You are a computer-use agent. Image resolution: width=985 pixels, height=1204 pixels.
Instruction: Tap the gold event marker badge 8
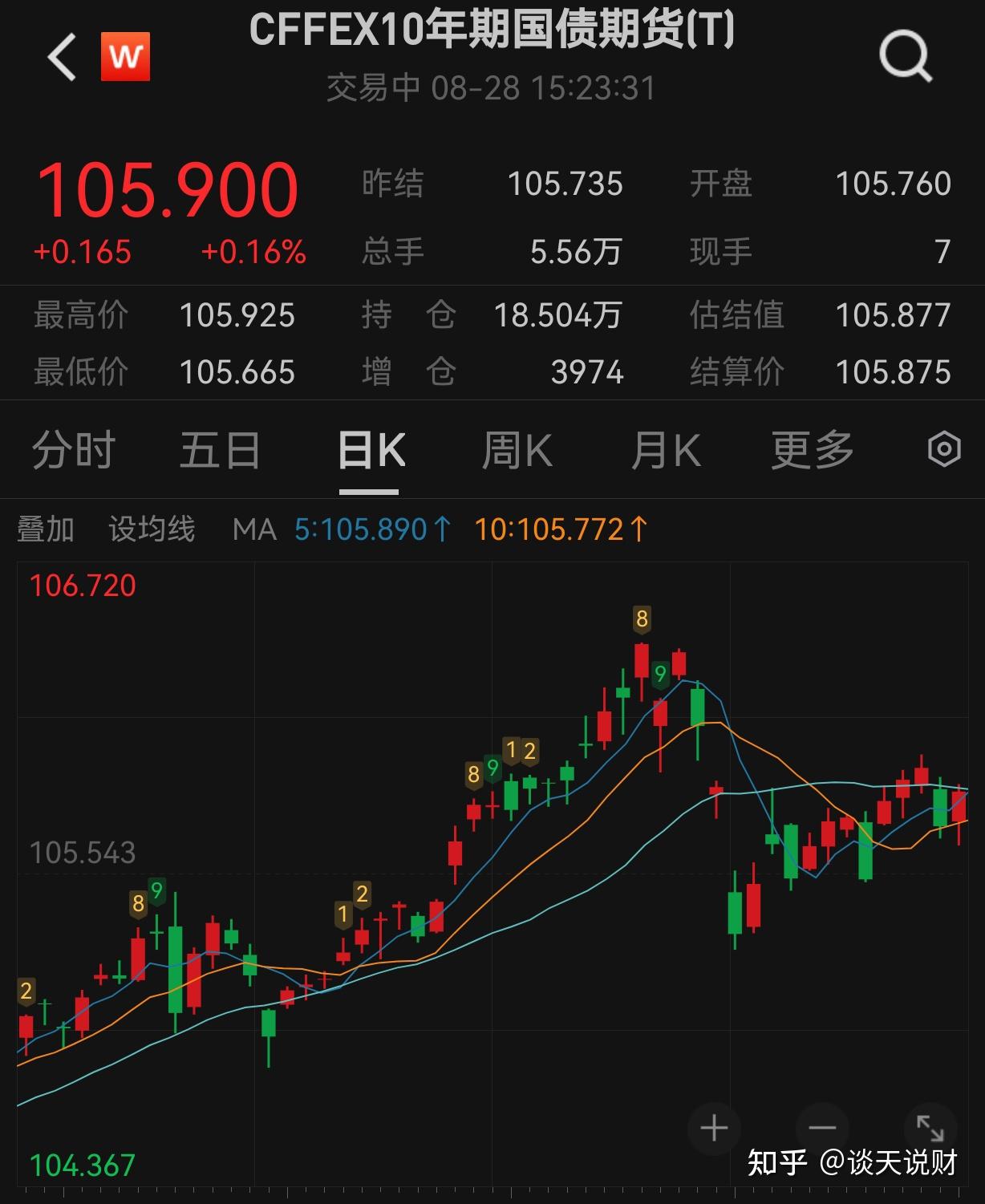tap(641, 618)
